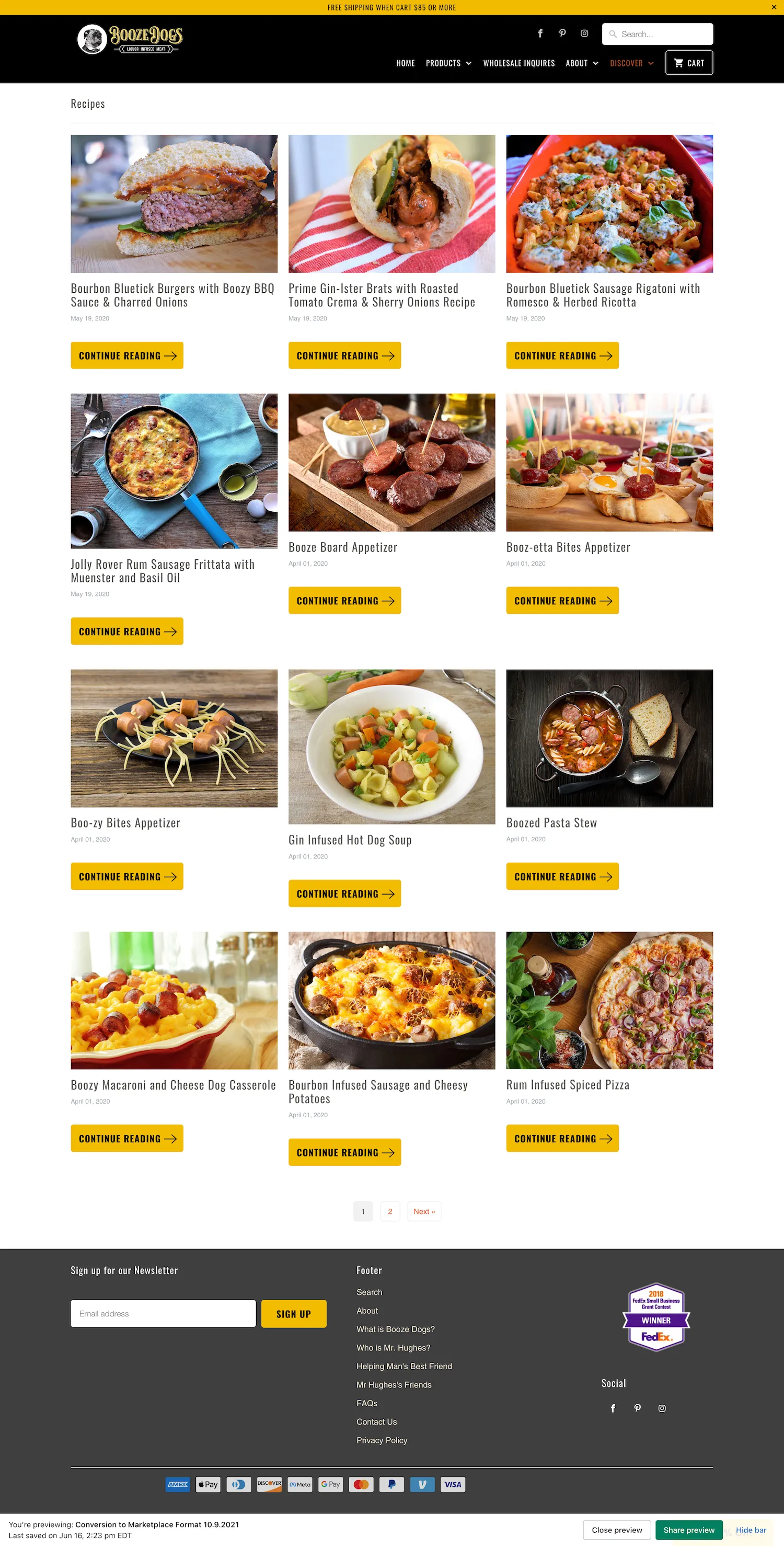784x1548 pixels.
Task: Tap the newsletter email address field
Action: [x=164, y=1314]
